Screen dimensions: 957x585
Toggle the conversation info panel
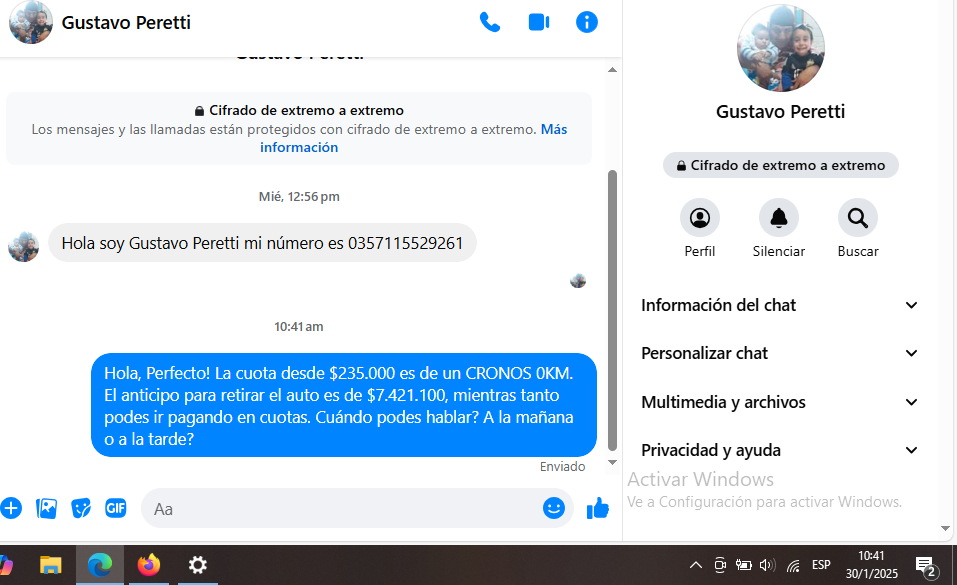[x=587, y=22]
